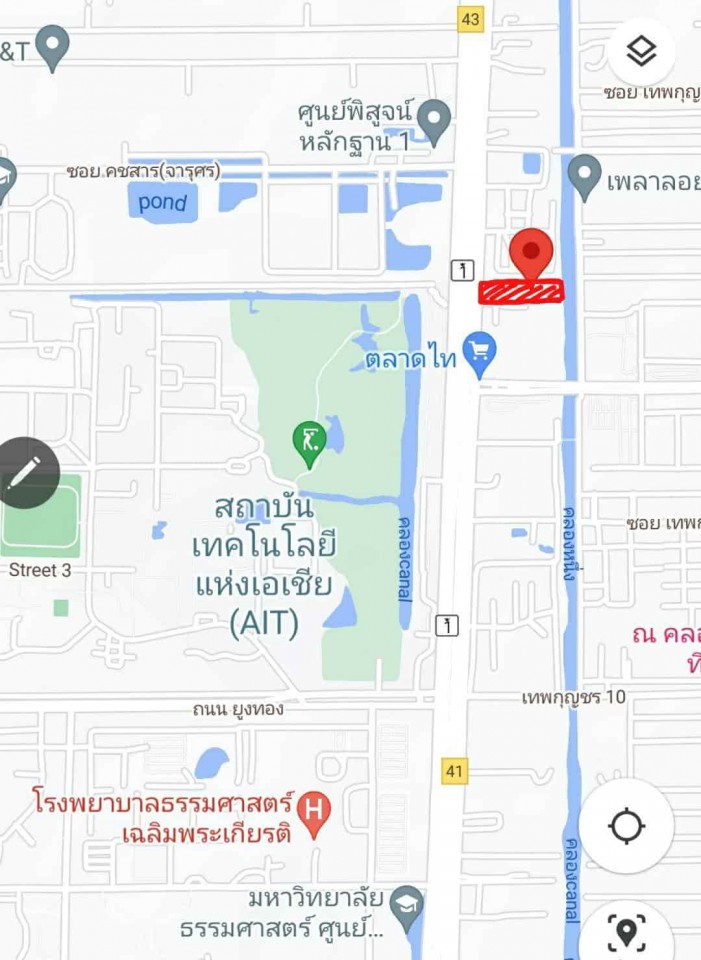This screenshot has height=960, width=701.
Task: Tap the pencil edit button
Action: click(x=24, y=472)
